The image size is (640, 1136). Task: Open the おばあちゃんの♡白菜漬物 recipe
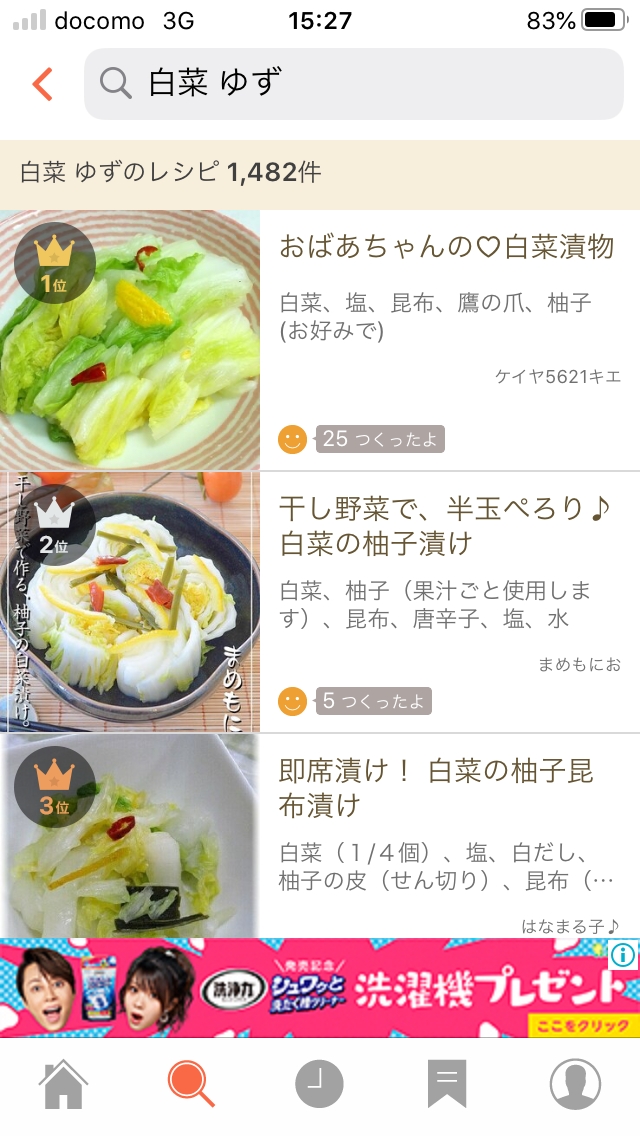click(446, 247)
